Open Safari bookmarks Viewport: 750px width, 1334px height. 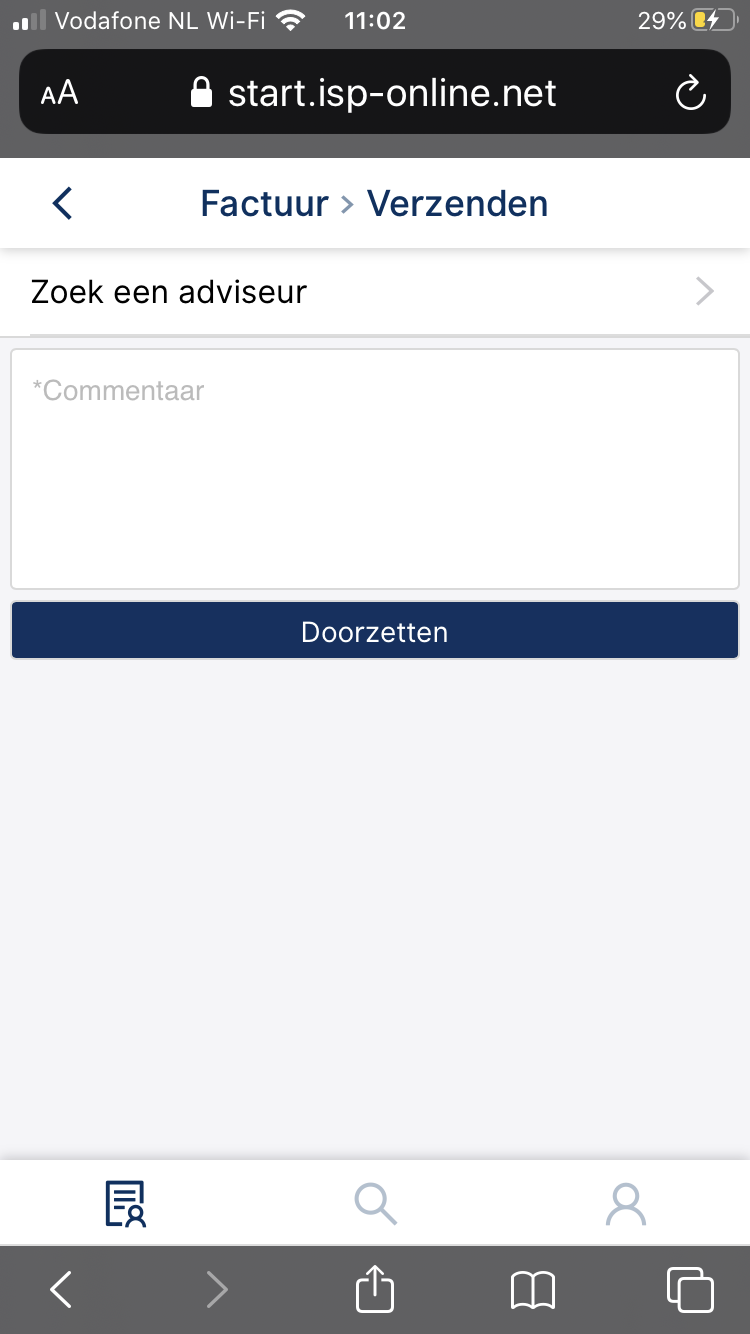point(533,1290)
